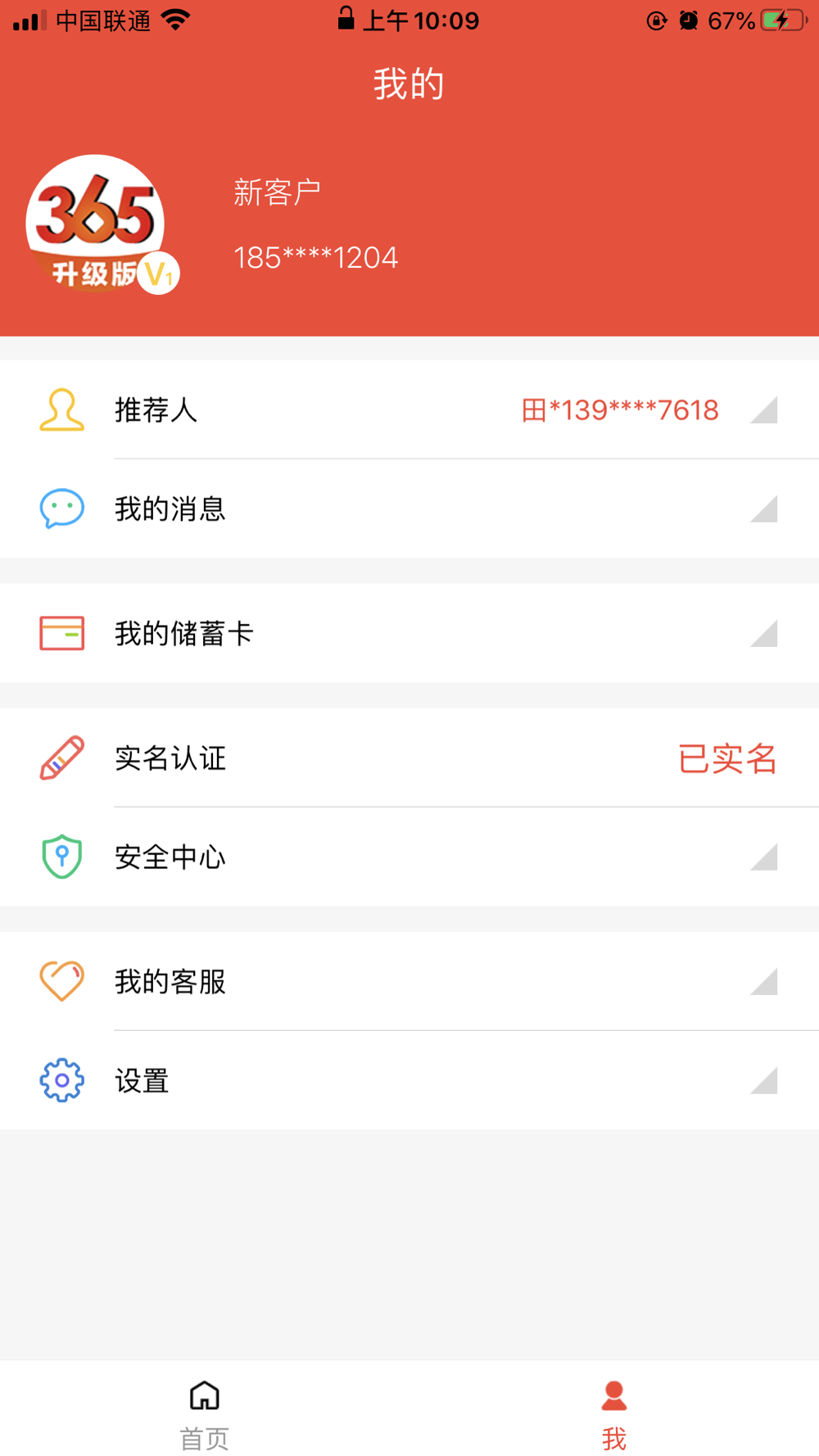The height and width of the screenshot is (1456, 819).
Task: Open 我的储蓄卡 savings card
Action: 409,633
